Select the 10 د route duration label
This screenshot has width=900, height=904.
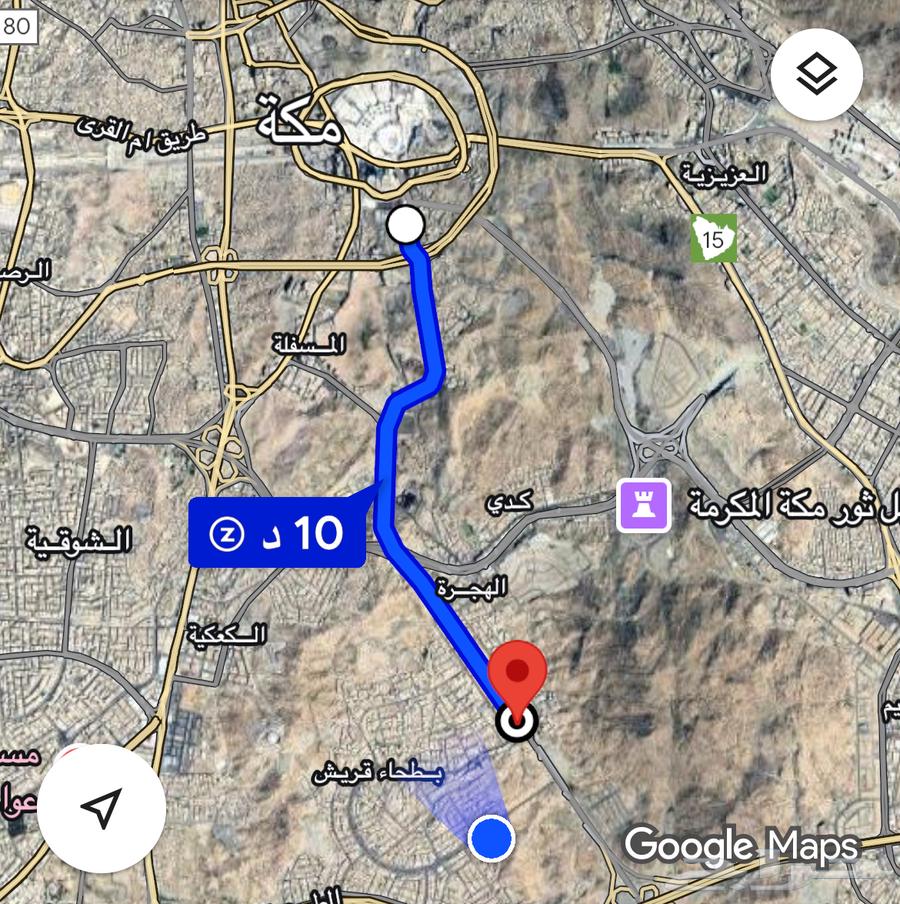pyautogui.click(x=277, y=532)
